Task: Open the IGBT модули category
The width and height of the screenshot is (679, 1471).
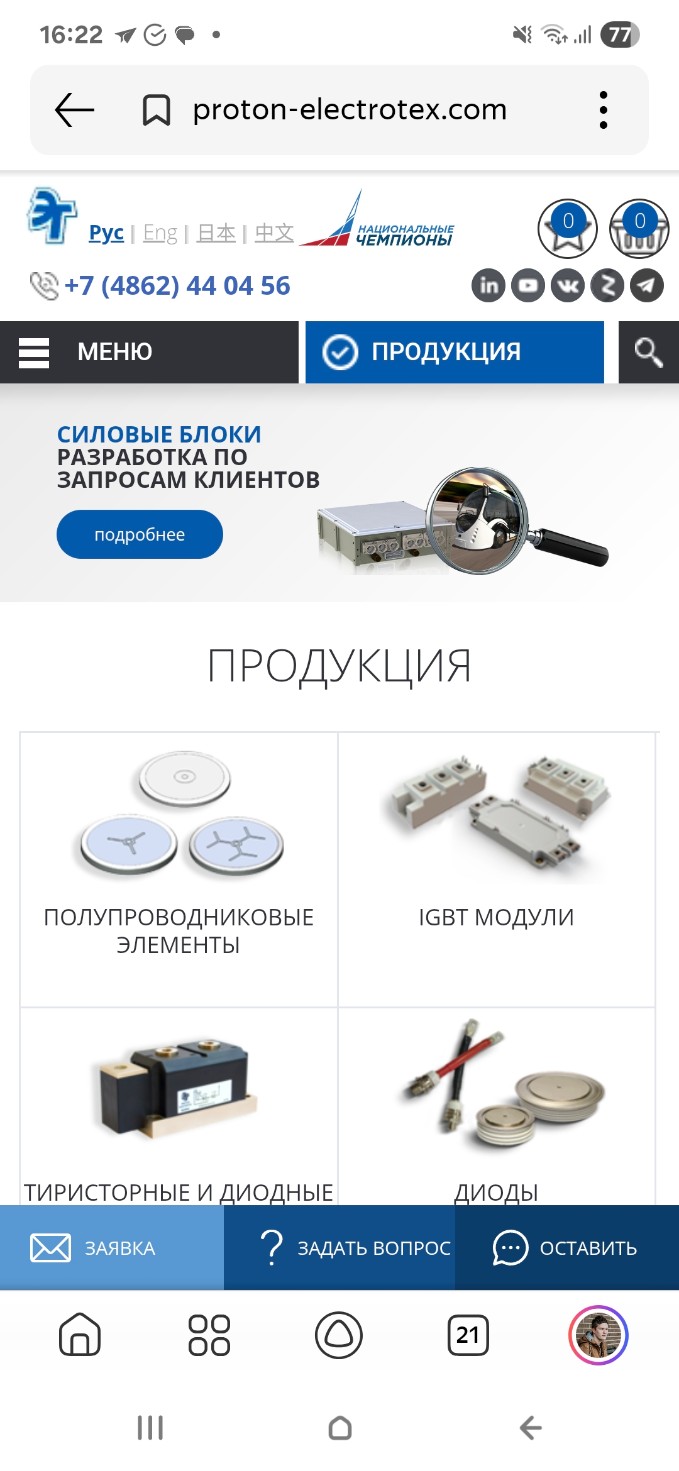Action: click(496, 868)
